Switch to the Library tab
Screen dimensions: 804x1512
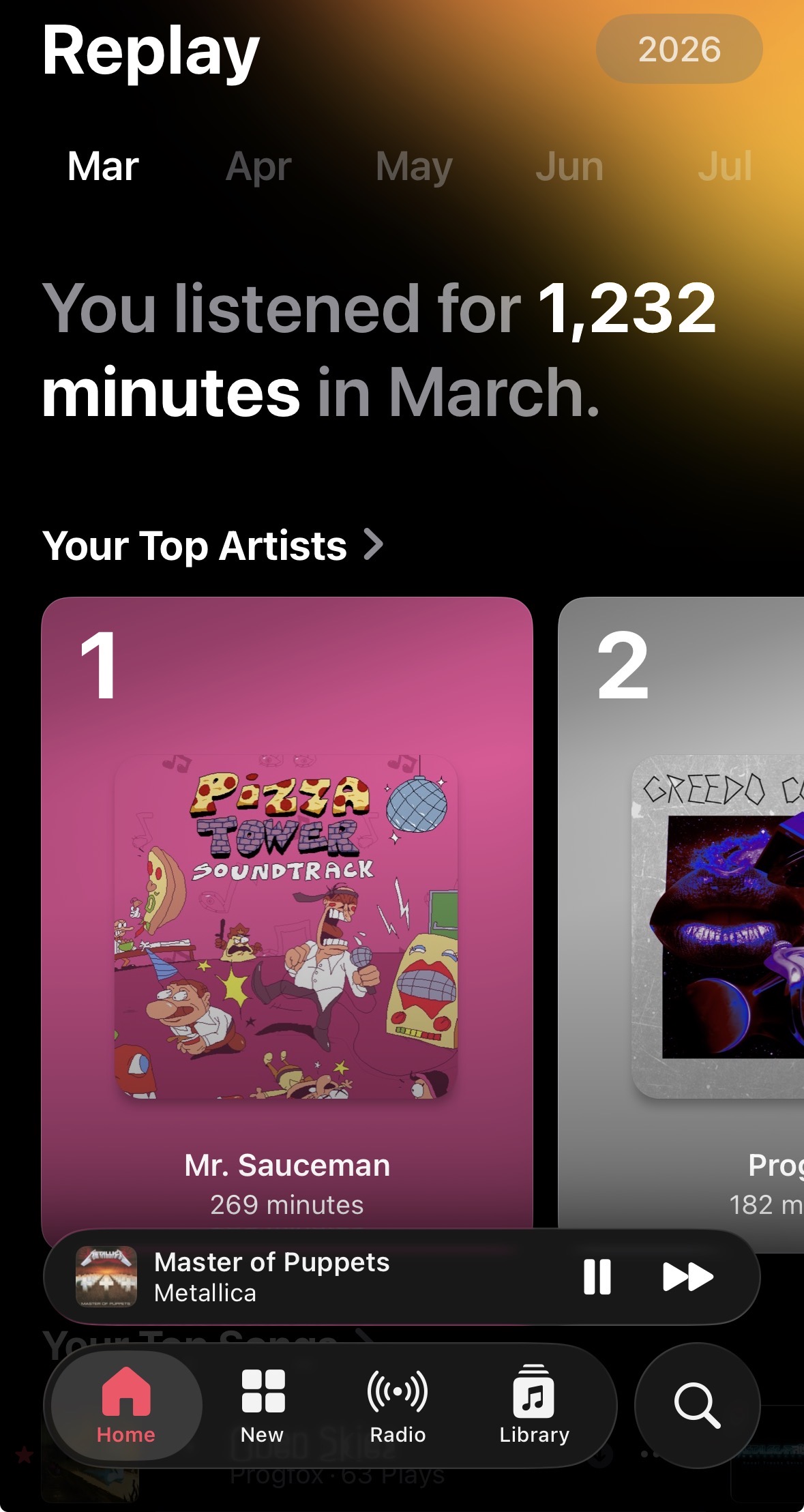(x=534, y=1406)
